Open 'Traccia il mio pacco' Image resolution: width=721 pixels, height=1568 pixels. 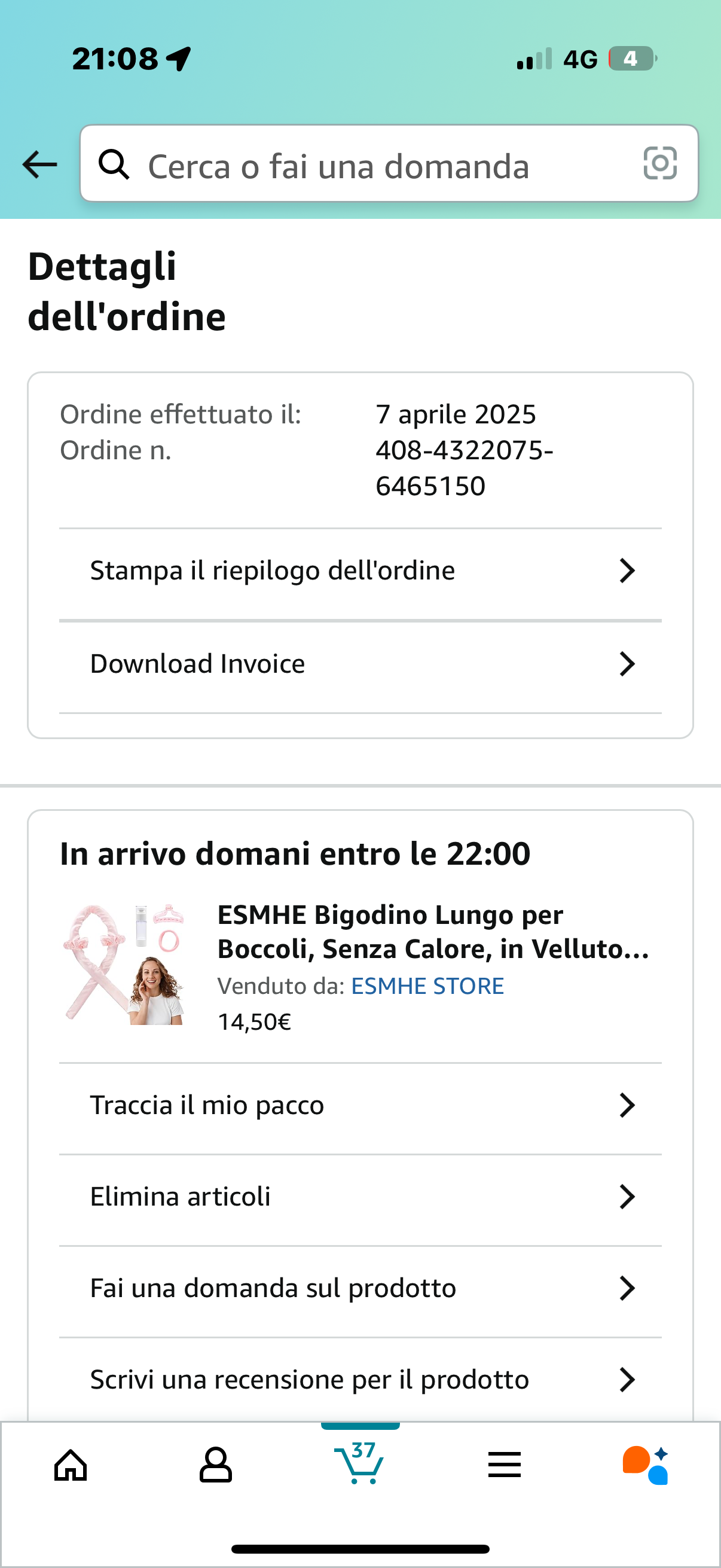360,1105
